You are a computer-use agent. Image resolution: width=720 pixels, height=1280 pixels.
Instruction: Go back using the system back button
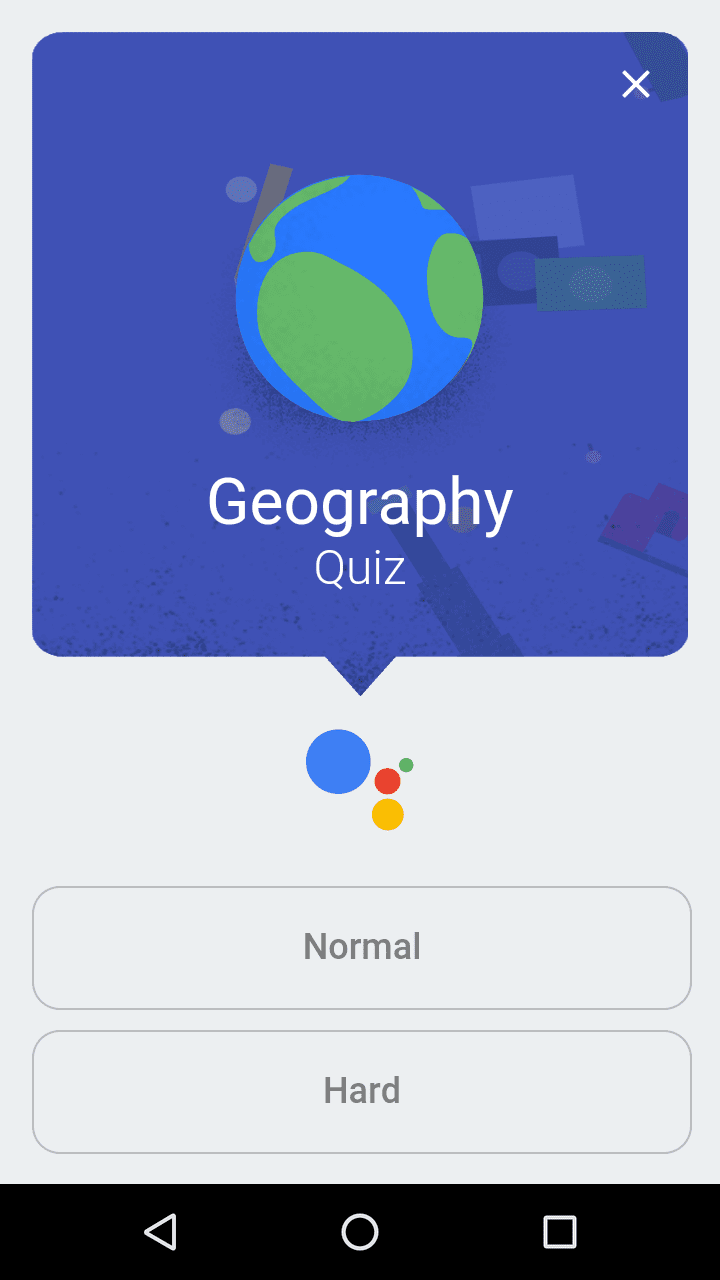161,1231
